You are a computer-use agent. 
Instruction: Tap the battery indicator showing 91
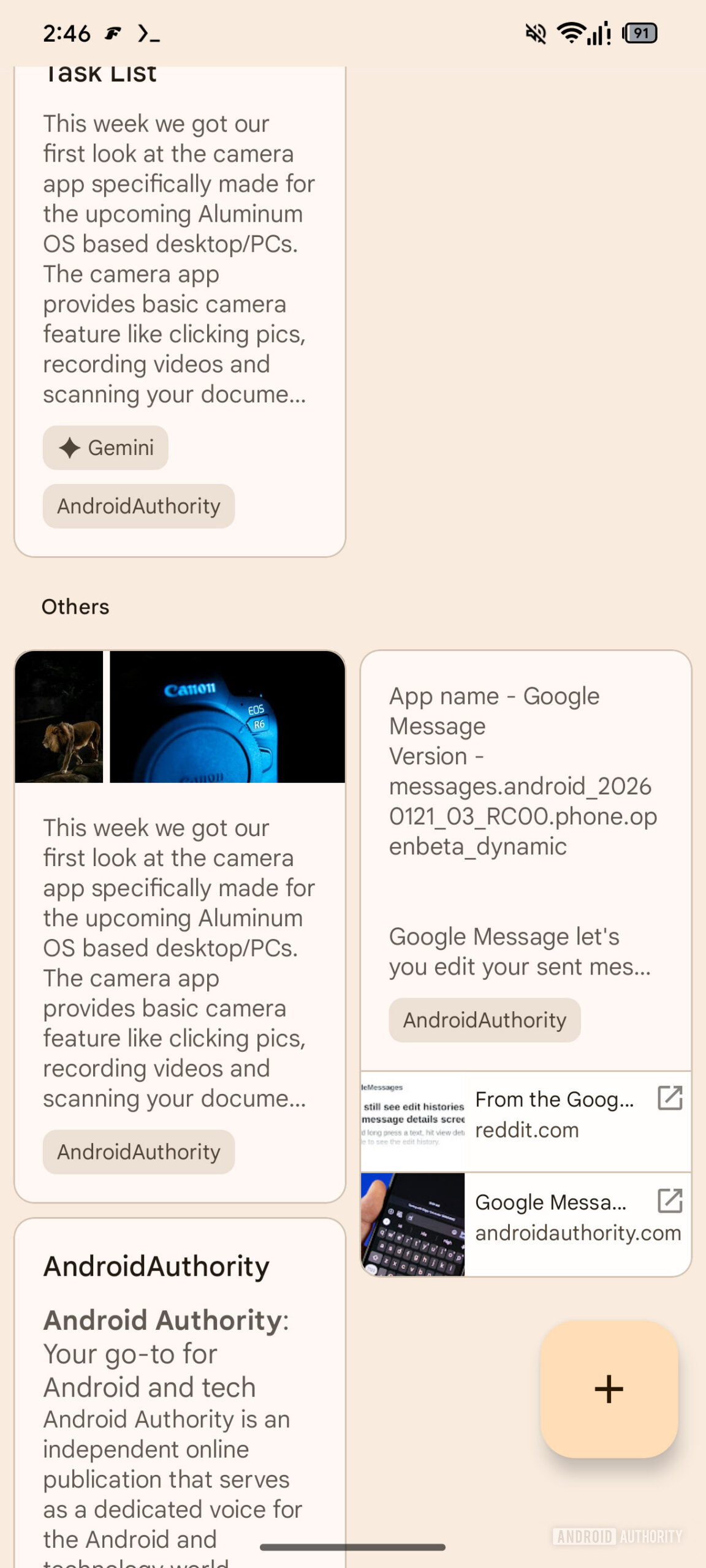pos(639,34)
